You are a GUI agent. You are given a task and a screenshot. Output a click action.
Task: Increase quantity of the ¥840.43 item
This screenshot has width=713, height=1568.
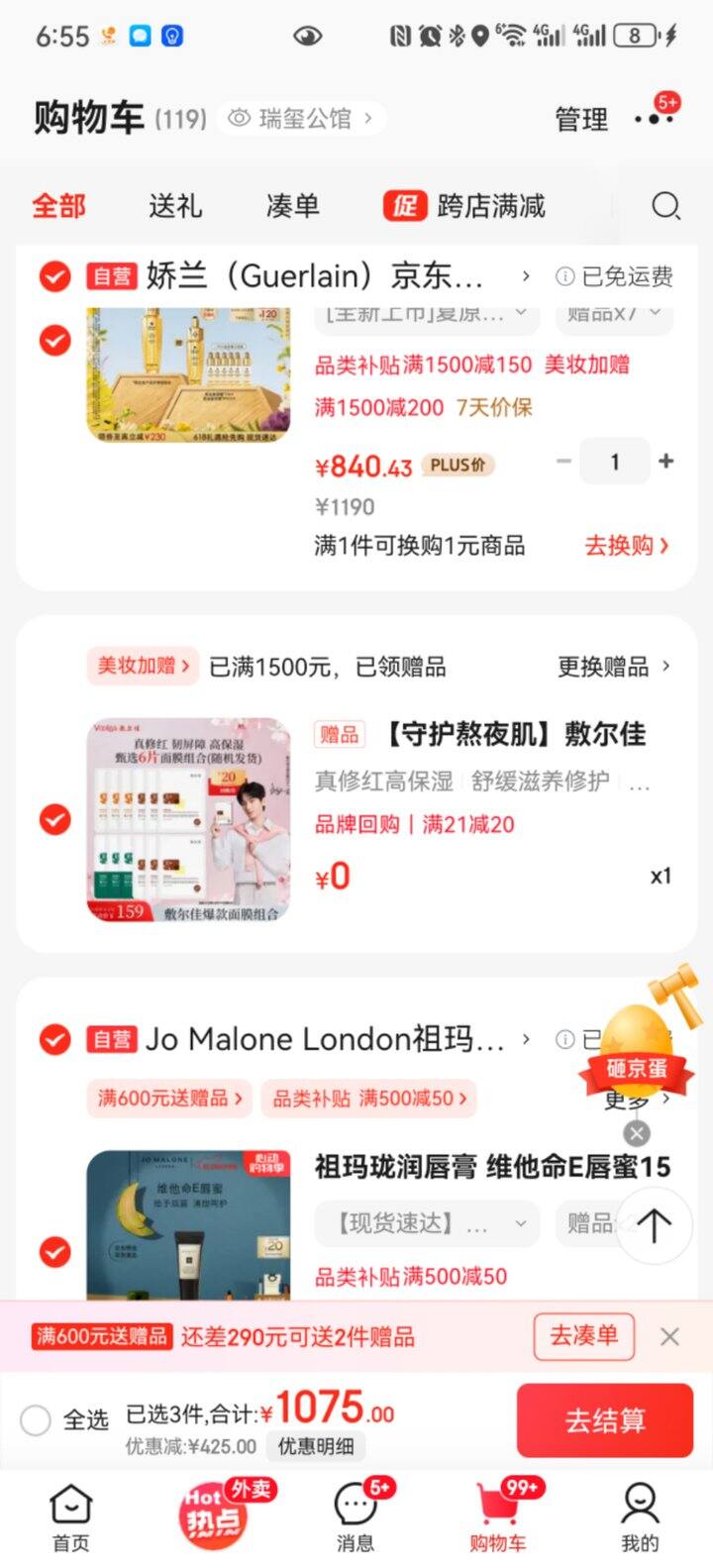tap(666, 462)
